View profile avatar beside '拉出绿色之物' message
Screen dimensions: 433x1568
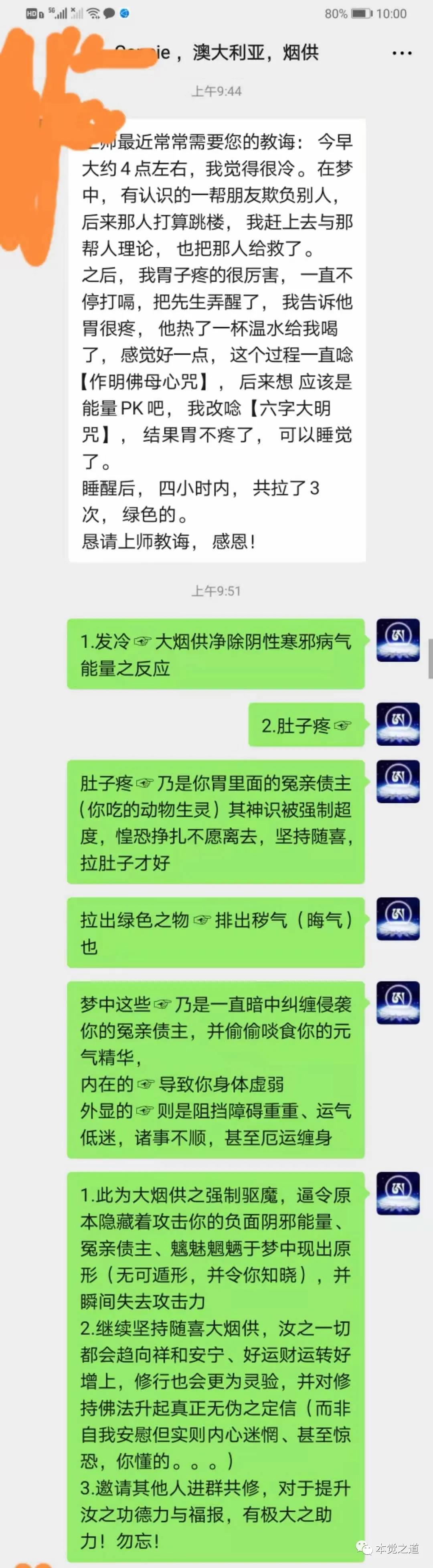coord(398,919)
